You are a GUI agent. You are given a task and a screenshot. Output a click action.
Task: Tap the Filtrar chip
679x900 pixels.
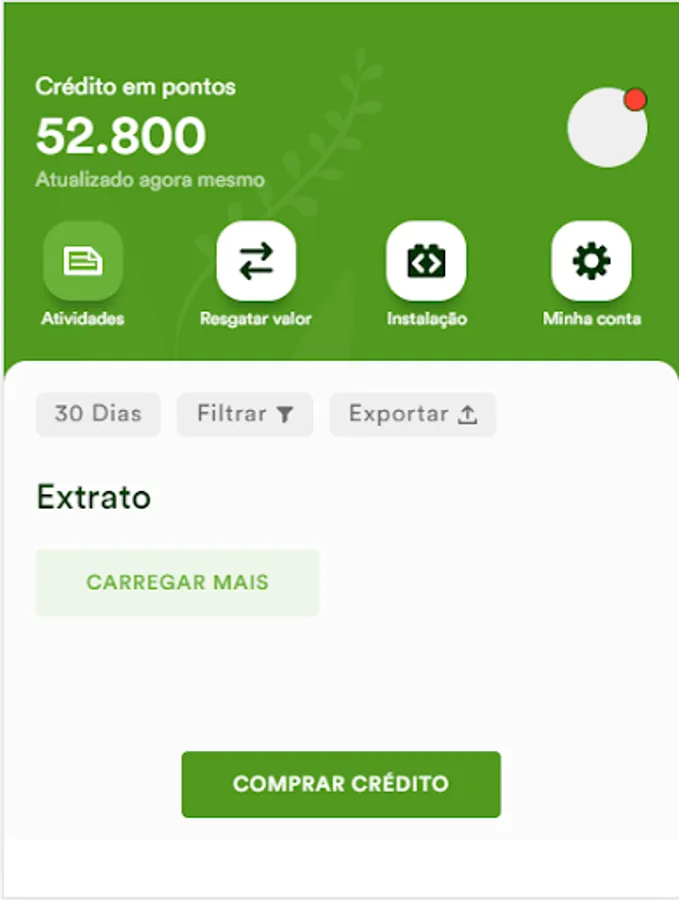[245, 414]
